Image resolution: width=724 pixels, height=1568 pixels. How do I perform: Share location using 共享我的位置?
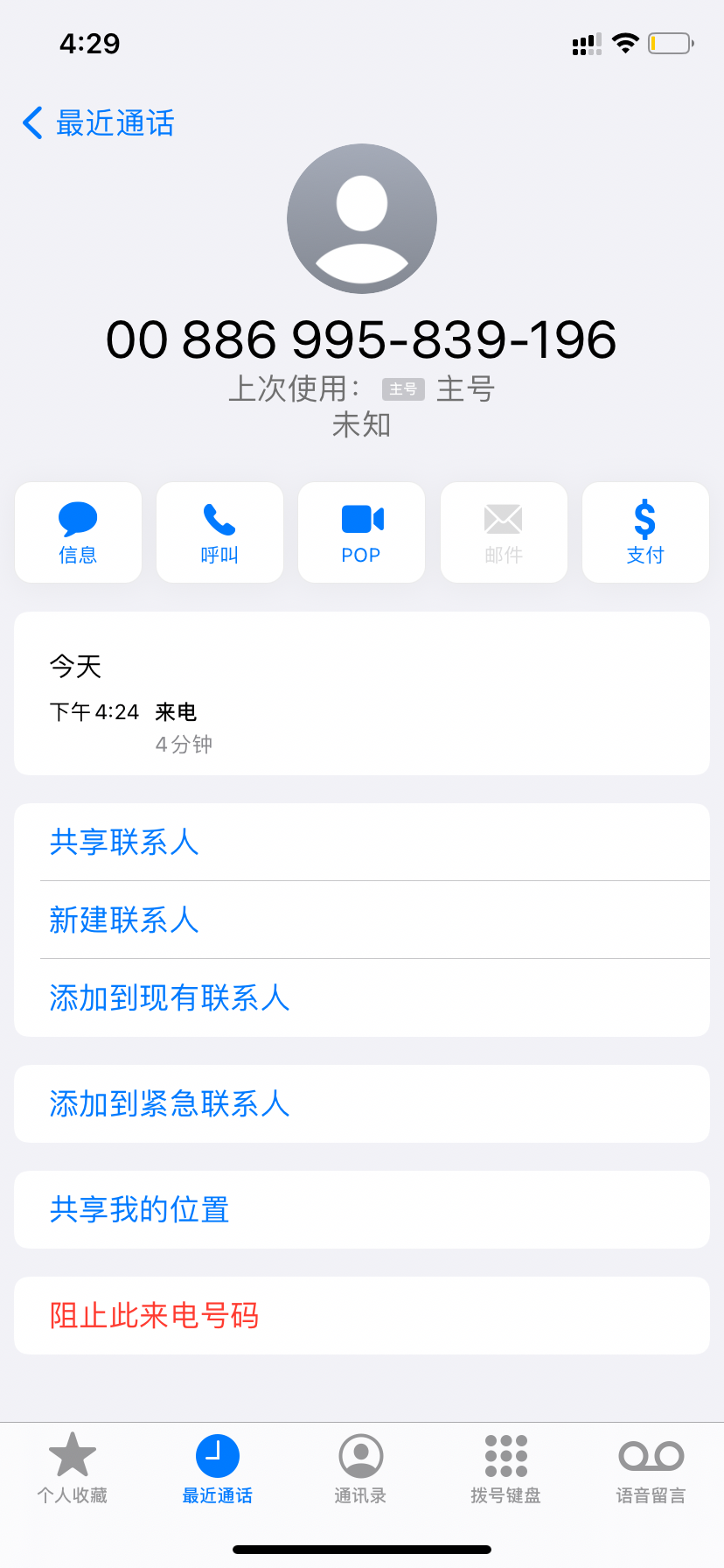click(139, 1209)
